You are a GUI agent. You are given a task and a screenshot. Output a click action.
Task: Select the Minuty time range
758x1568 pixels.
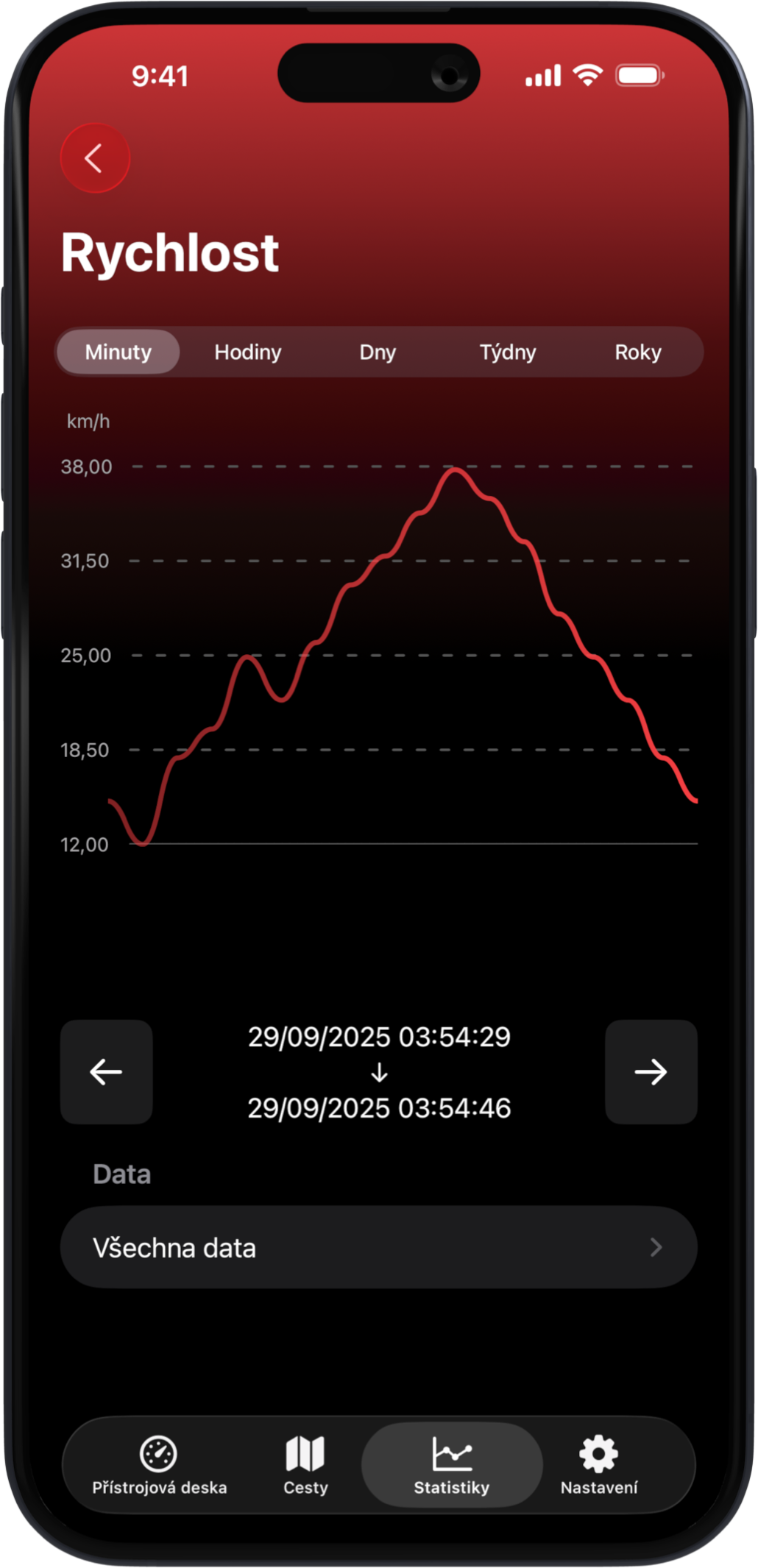click(x=118, y=352)
